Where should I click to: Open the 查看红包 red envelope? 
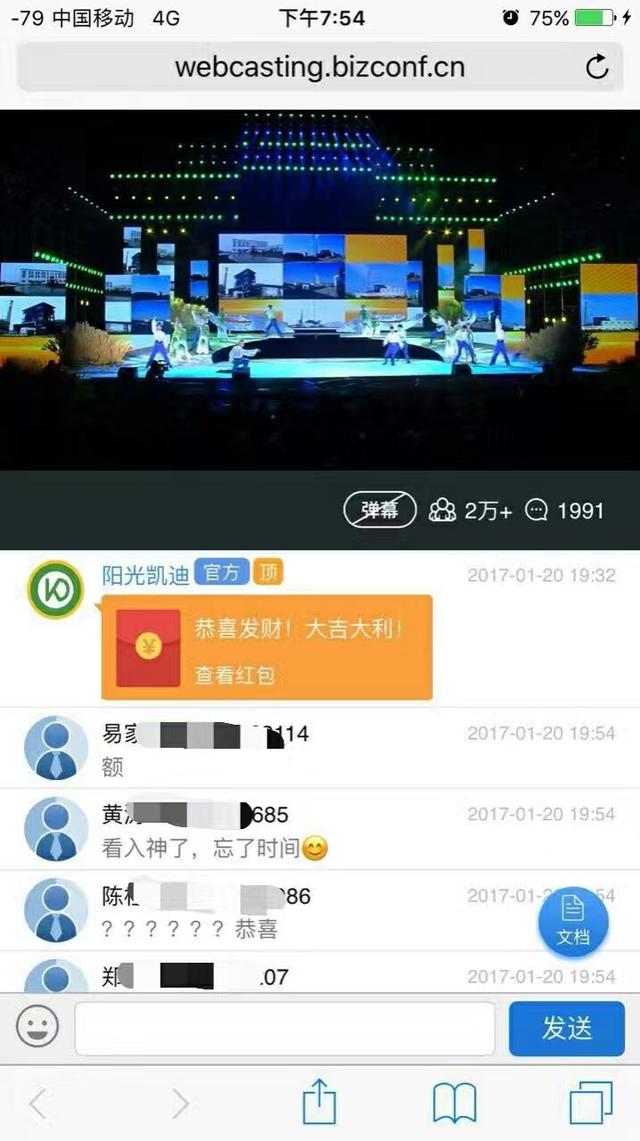coord(267,647)
